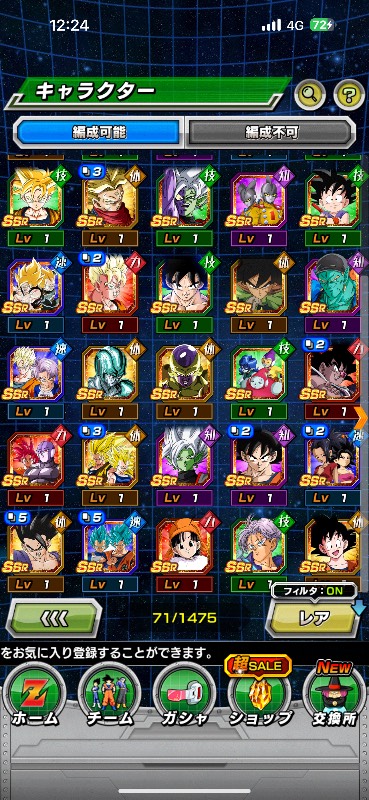Open the question mark help icon
The image size is (369, 800).
coord(349,93)
